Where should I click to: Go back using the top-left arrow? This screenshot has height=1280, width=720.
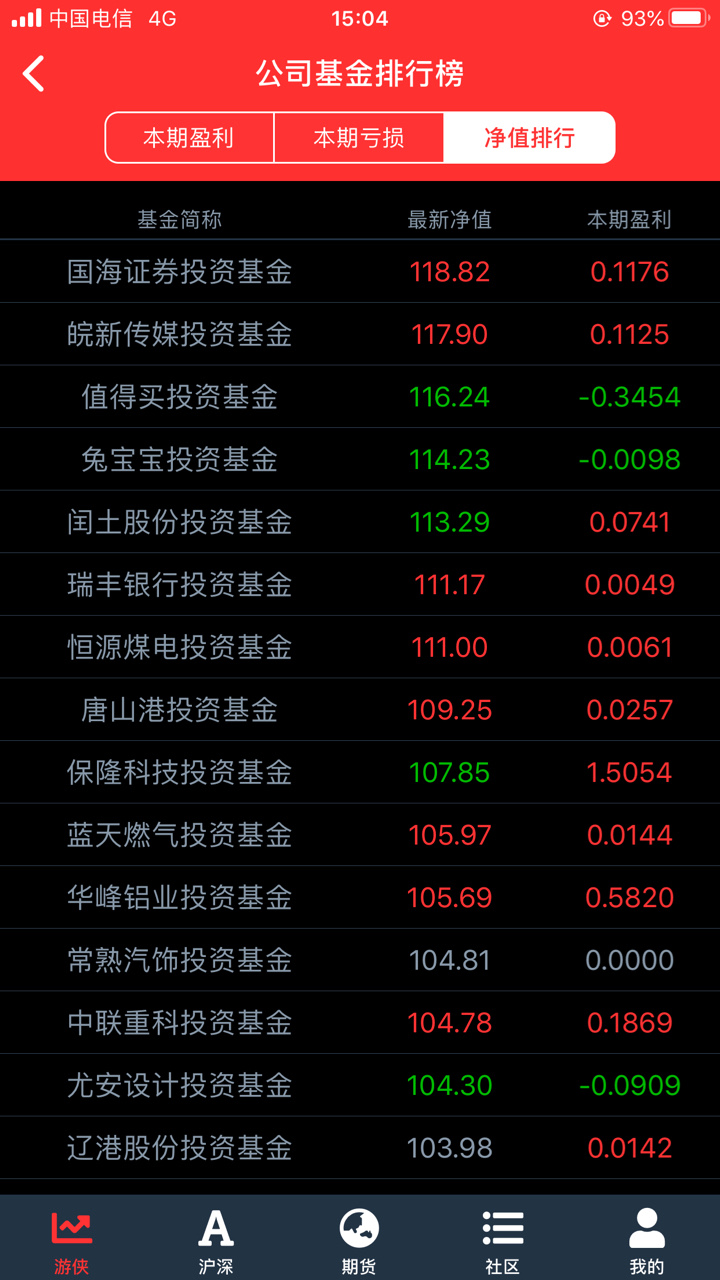tap(34, 74)
